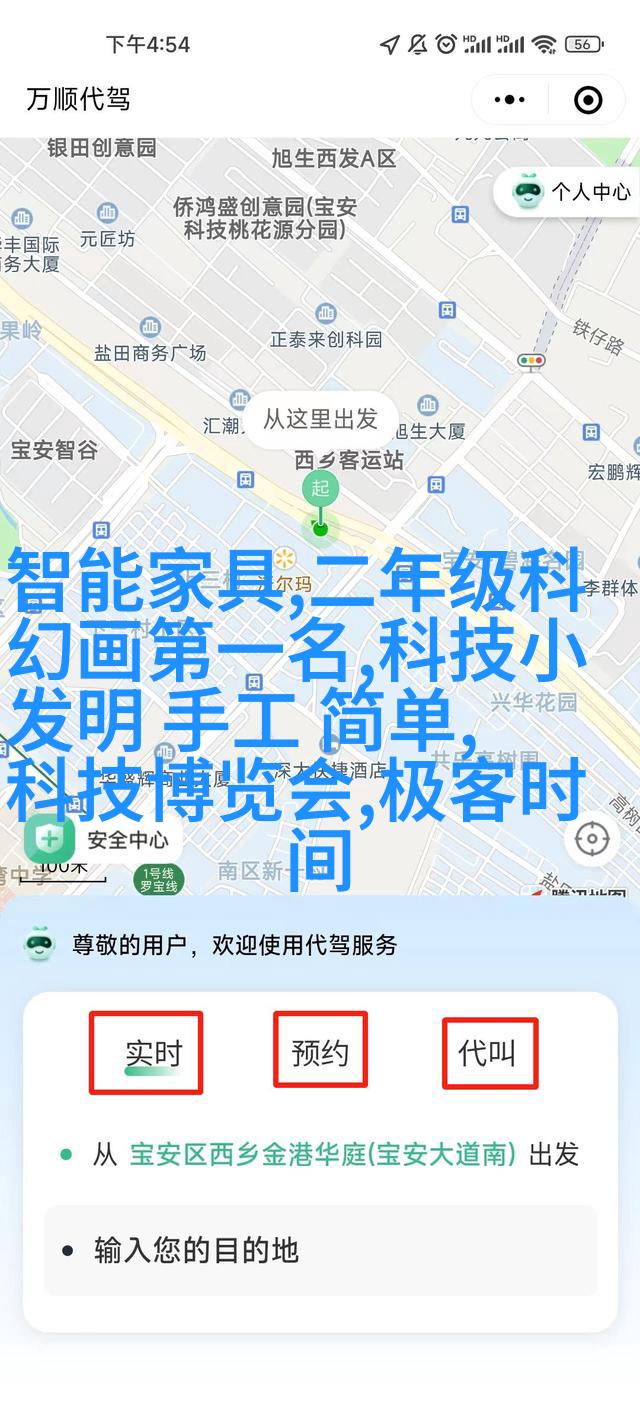The width and height of the screenshot is (640, 1422).
Task: Close the mini program with the circle button
Action: pyautogui.click(x=588, y=99)
